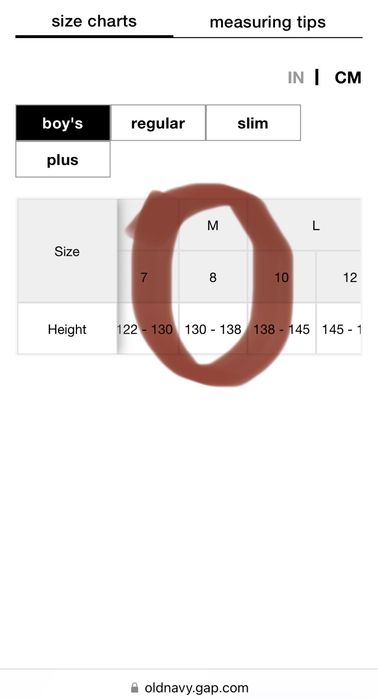Choose the boy's size category

(x=63, y=123)
